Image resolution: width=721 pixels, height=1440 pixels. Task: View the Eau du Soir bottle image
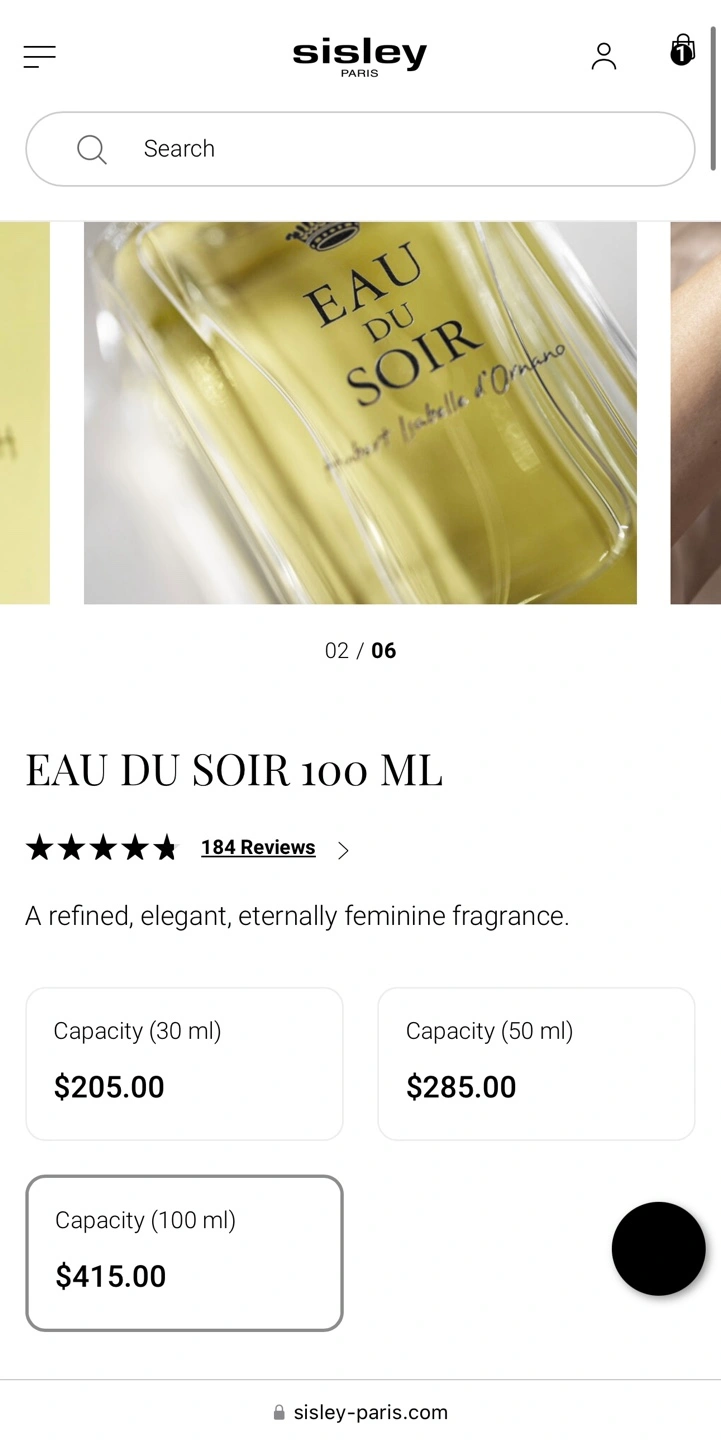tap(360, 412)
